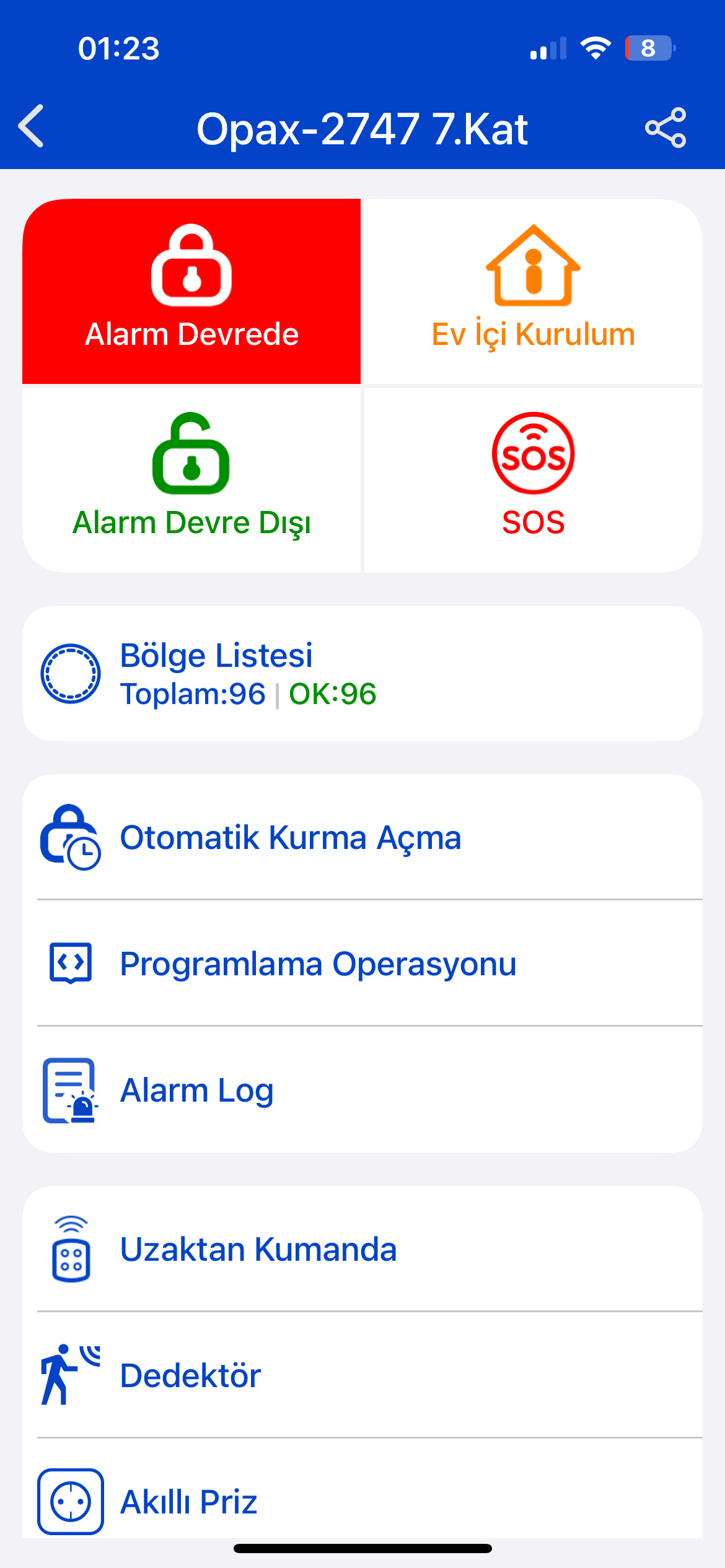View the Alarm Log

coord(362,1090)
